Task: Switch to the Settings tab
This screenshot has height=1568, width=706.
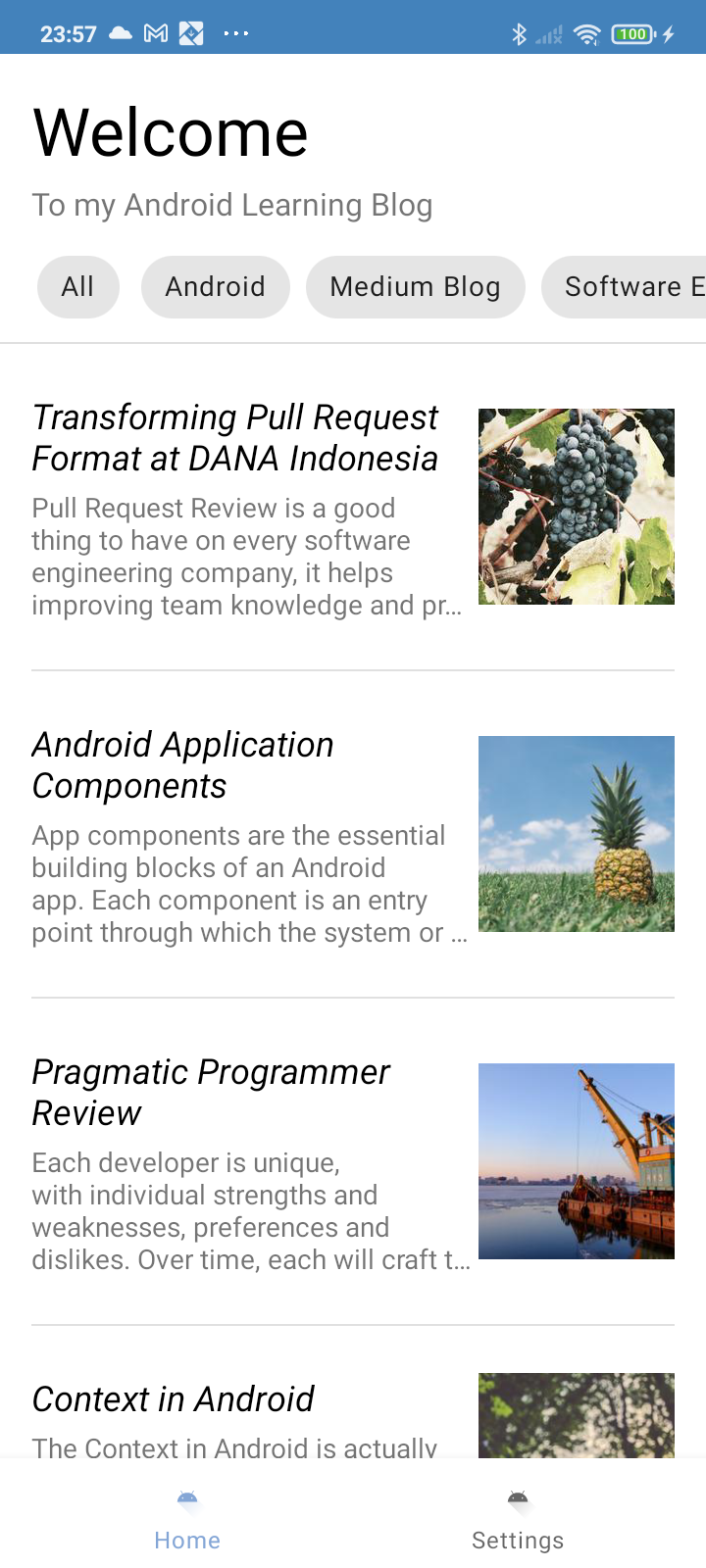Action: (518, 1517)
